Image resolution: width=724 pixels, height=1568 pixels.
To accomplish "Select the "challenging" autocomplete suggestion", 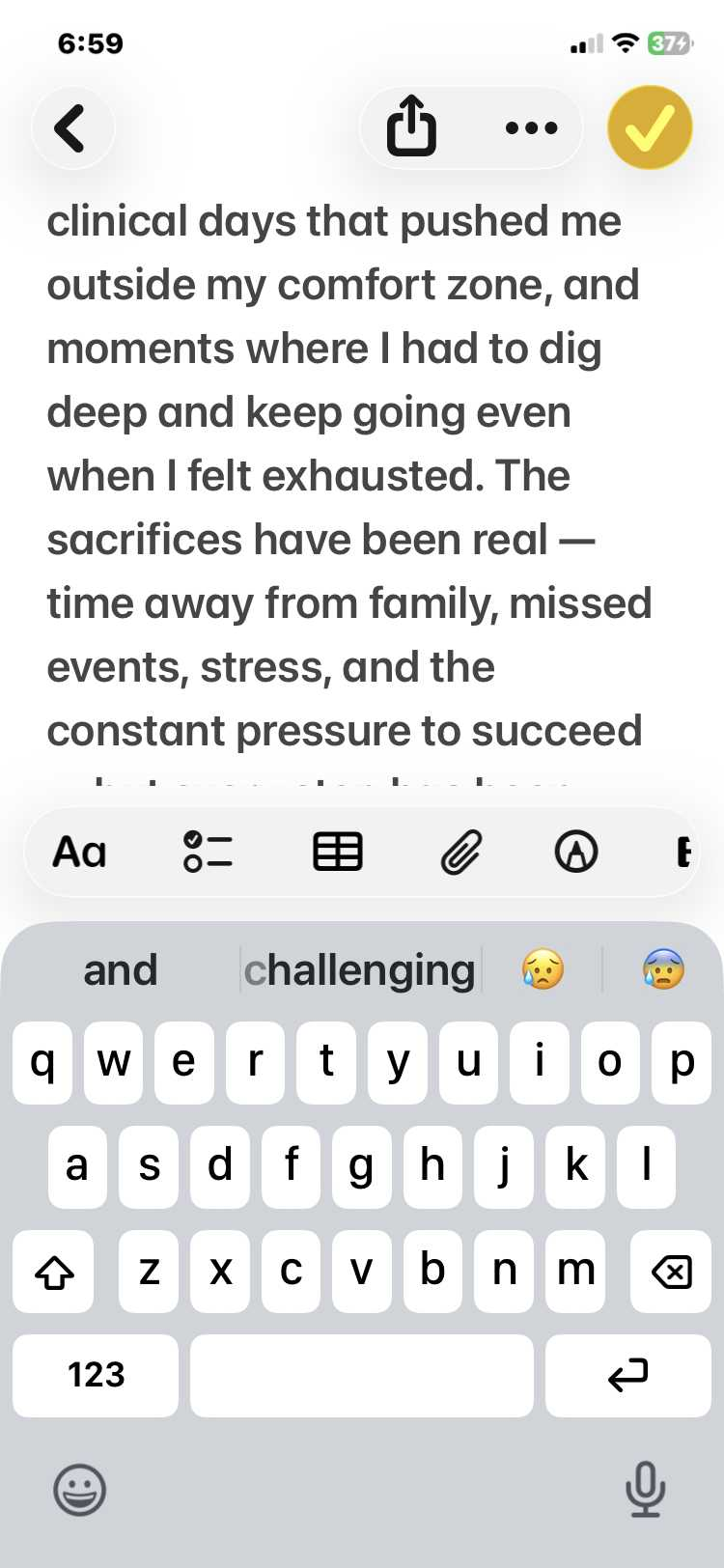I will tap(360, 970).
